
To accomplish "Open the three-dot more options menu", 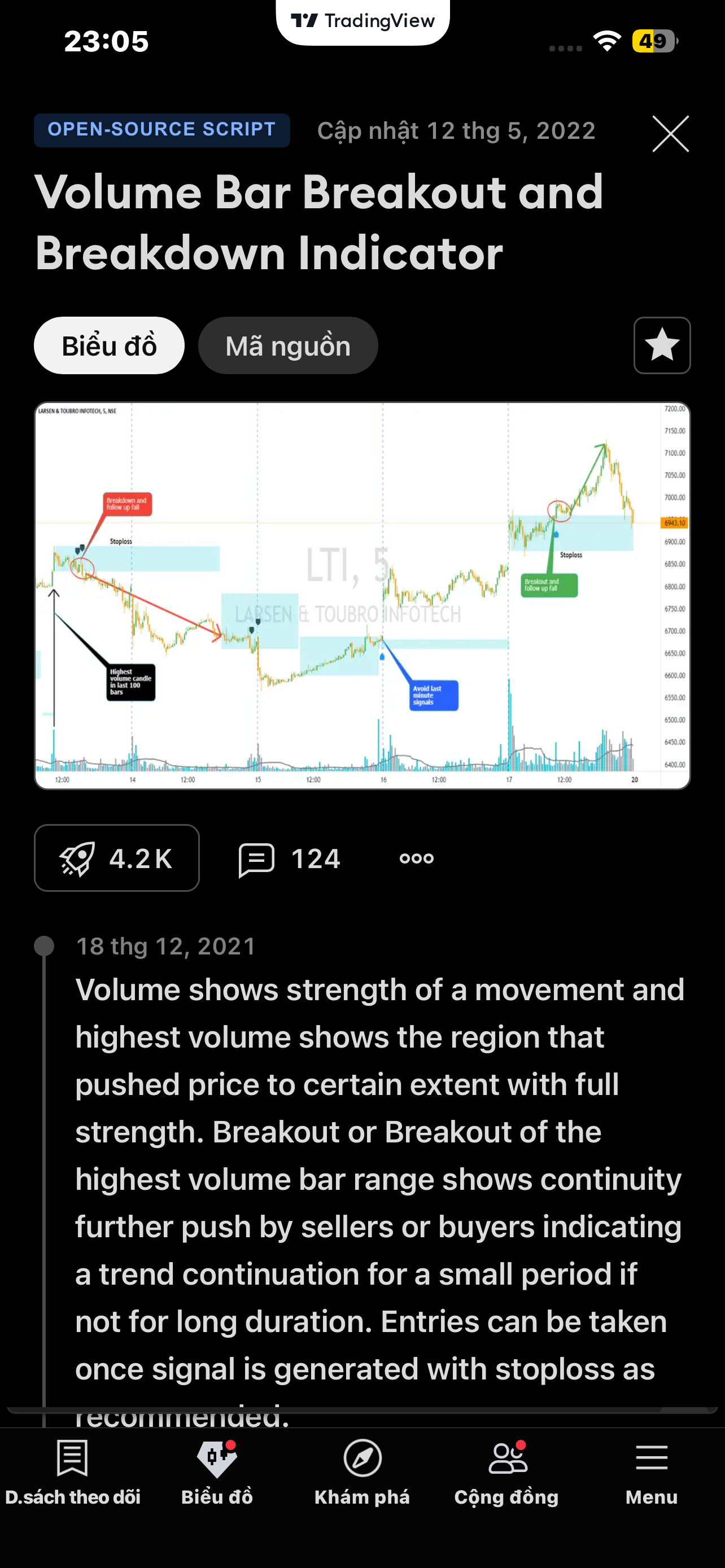I will pos(416,859).
